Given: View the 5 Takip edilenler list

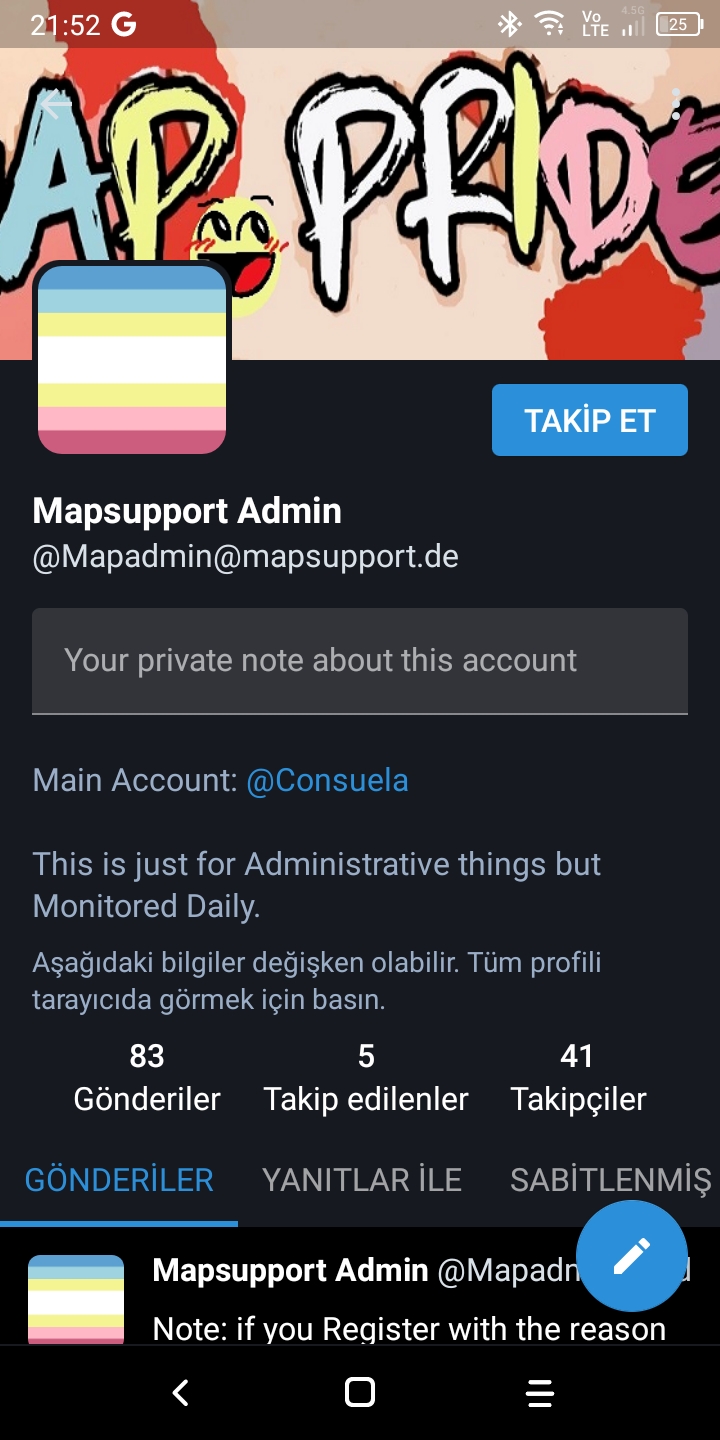Looking at the screenshot, I should (366, 1078).
